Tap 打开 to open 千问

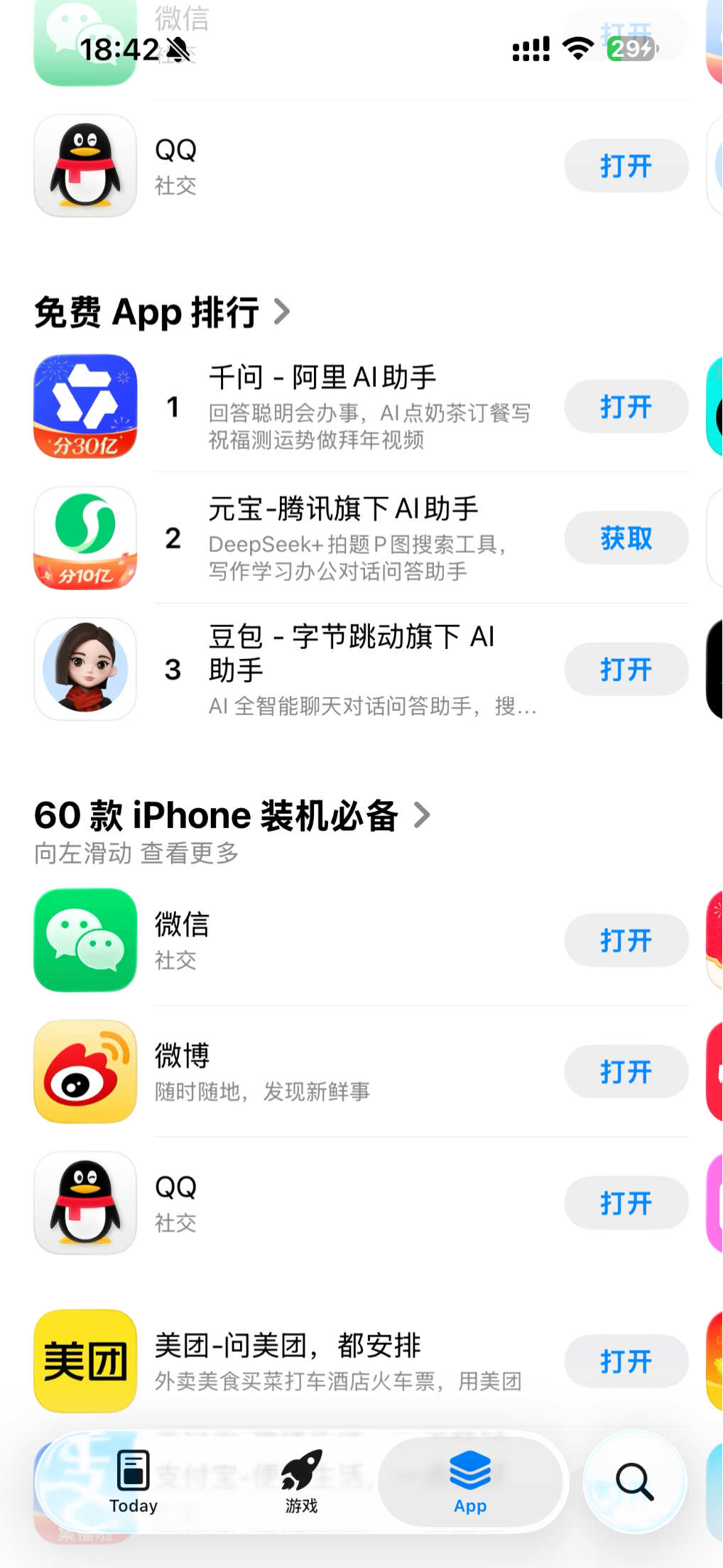click(625, 406)
